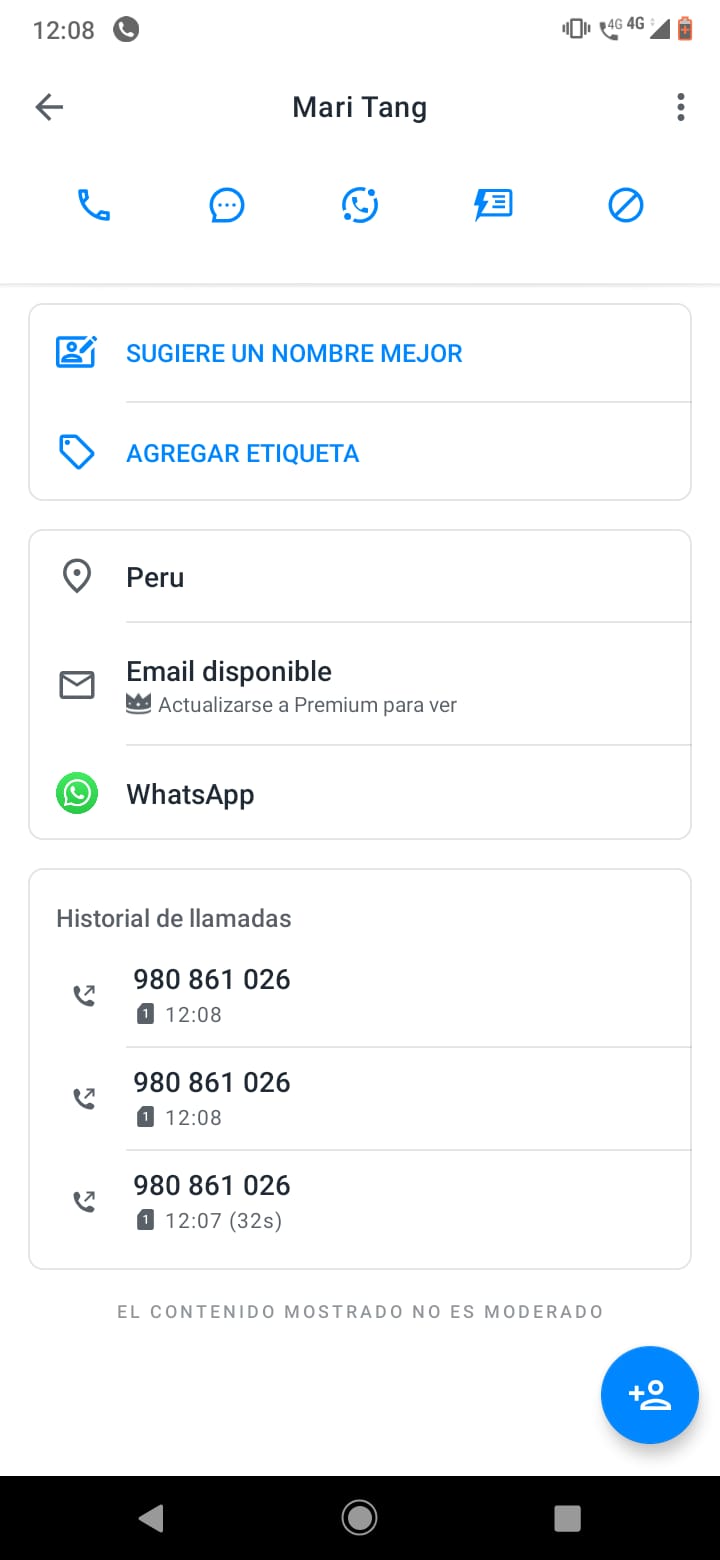This screenshot has height=1560, width=720.
Task: Send a message via the chat bubble icon
Action: 227,206
